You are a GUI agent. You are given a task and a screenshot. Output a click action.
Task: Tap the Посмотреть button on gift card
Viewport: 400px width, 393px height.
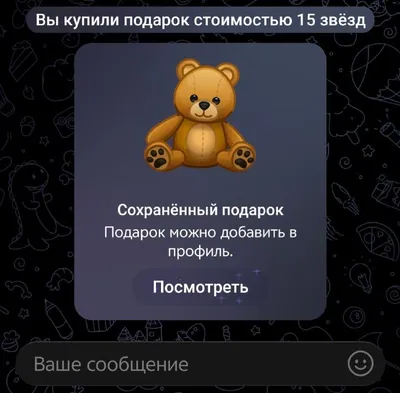point(200,287)
